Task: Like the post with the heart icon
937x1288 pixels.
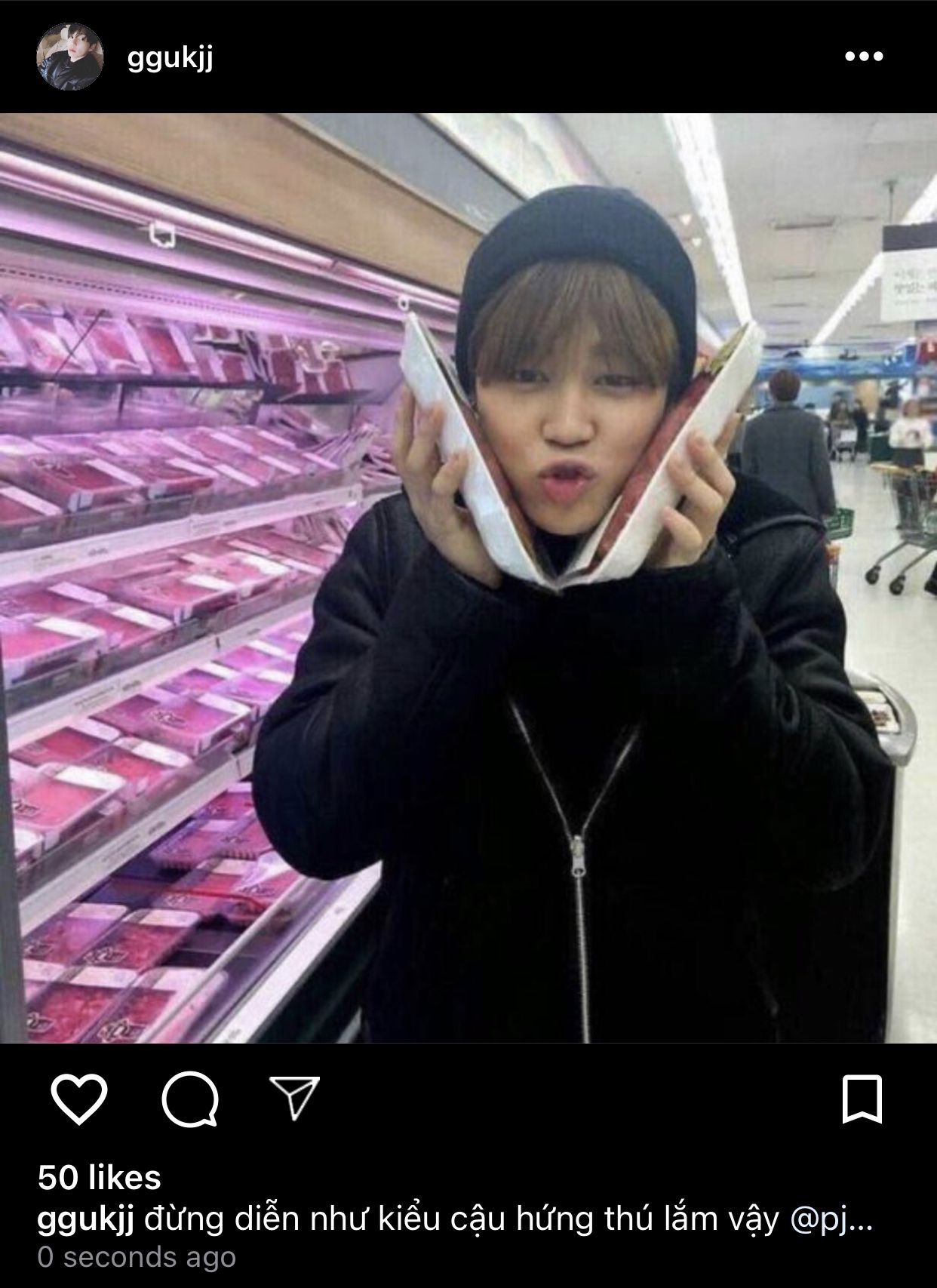Action: tap(79, 1099)
